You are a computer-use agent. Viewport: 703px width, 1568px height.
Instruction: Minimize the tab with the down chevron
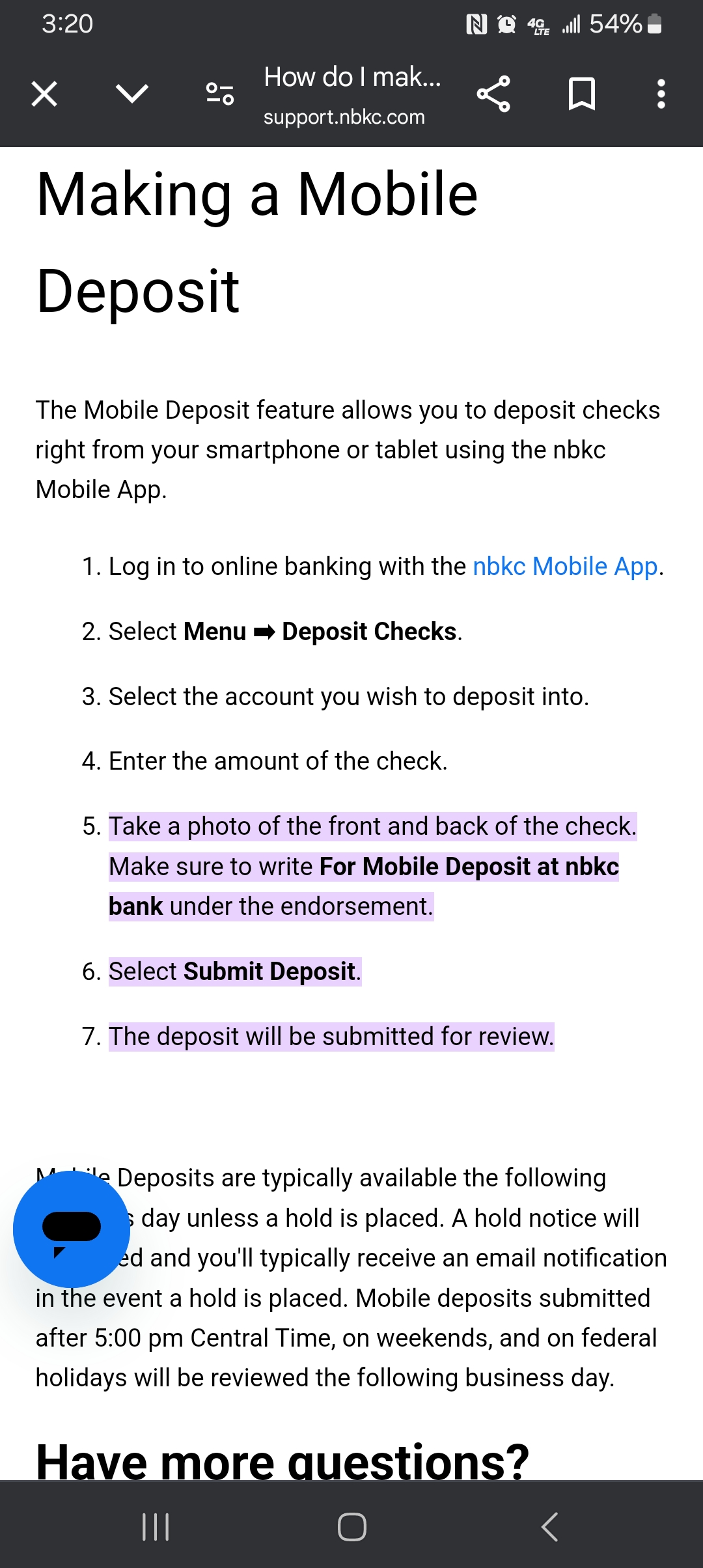132,94
